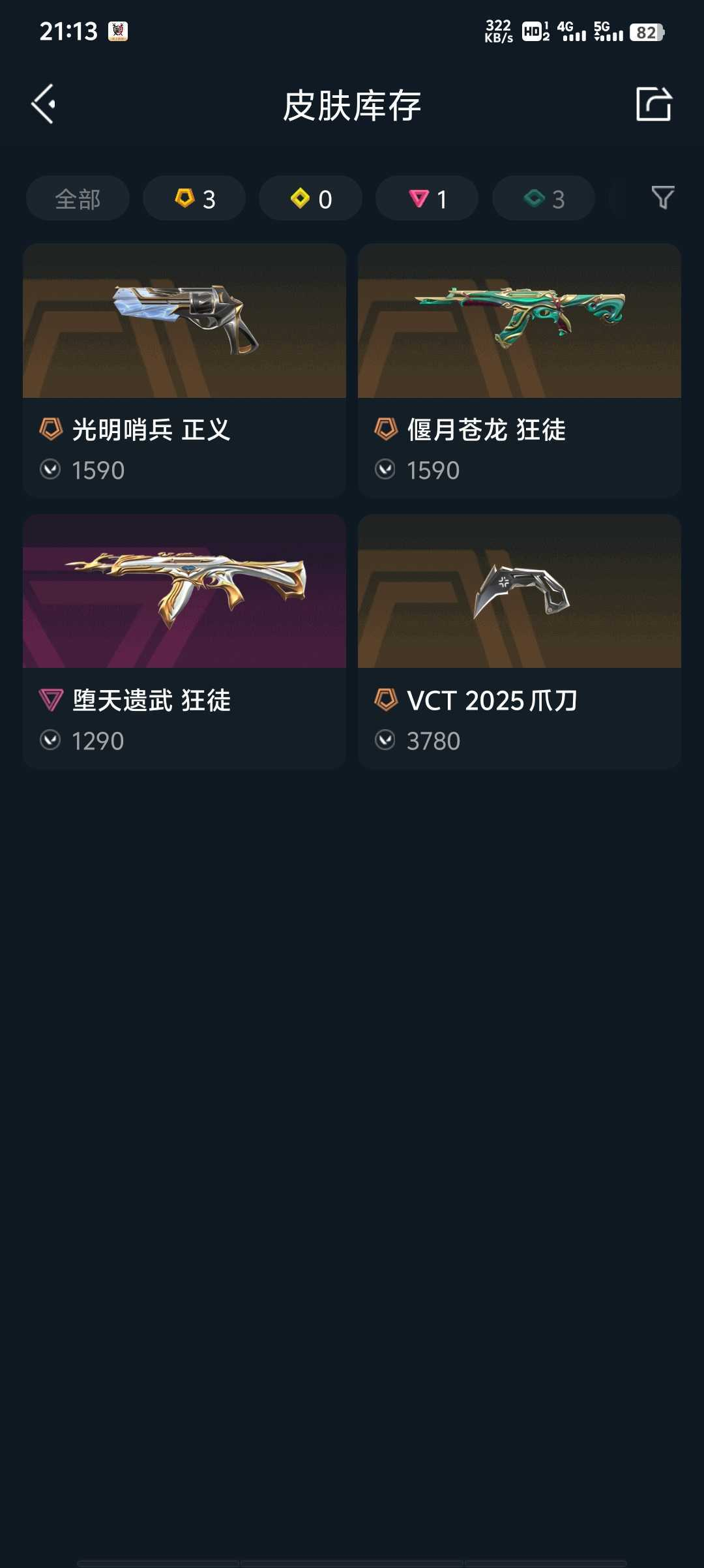Filter by green tier showing 3
This screenshot has height=1568, width=704.
click(543, 198)
